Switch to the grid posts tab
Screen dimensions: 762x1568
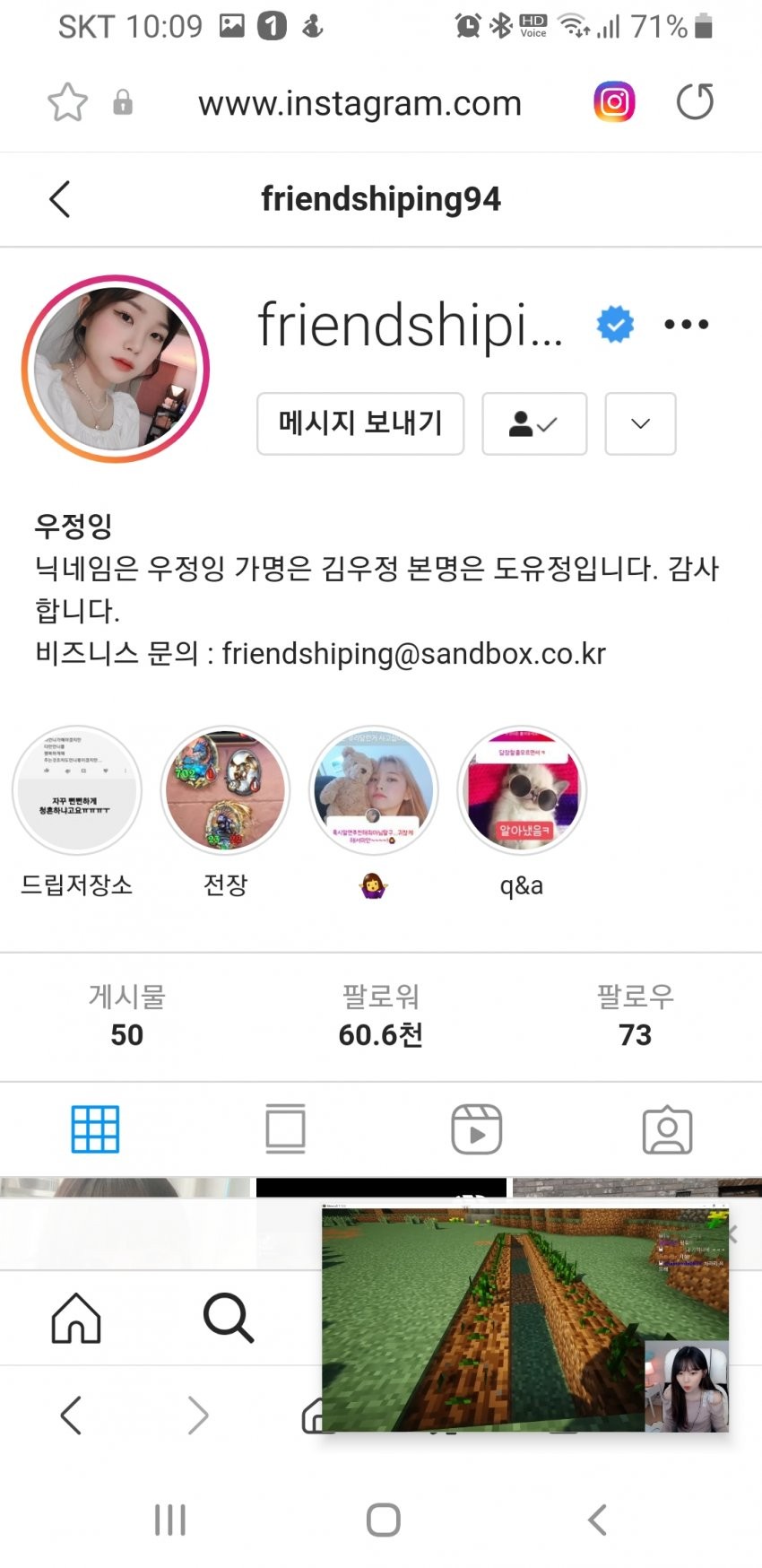click(x=95, y=1129)
